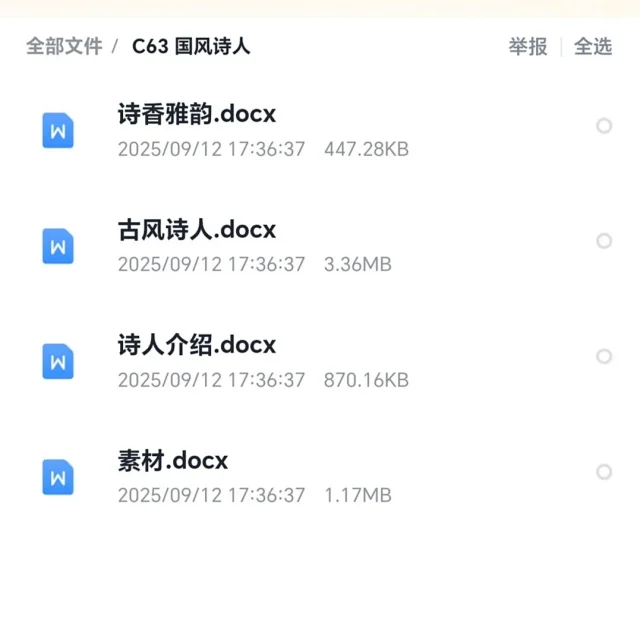Check the circle for 素材.docx

click(604, 471)
